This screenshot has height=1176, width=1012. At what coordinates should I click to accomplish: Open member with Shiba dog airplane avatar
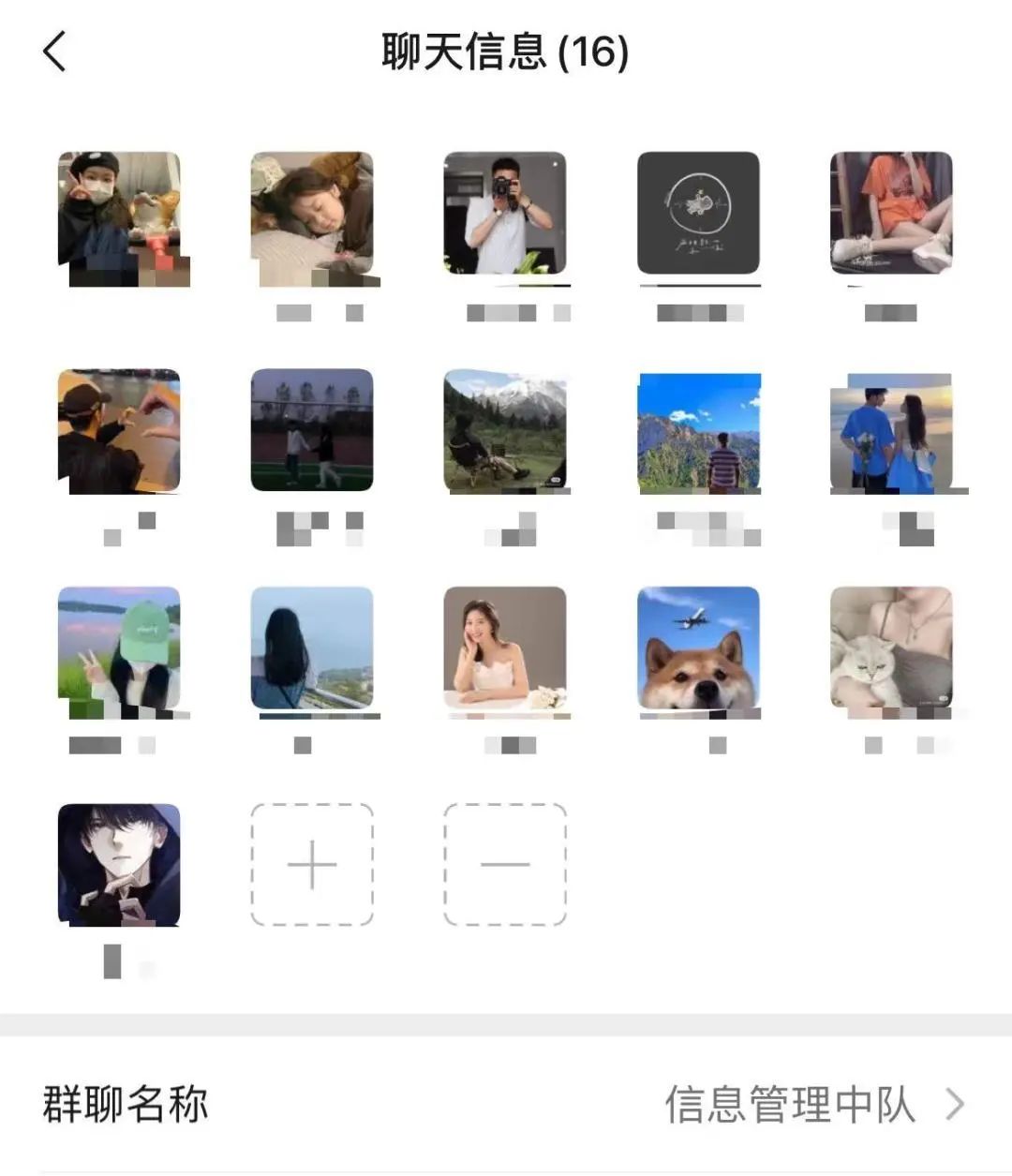tap(698, 648)
